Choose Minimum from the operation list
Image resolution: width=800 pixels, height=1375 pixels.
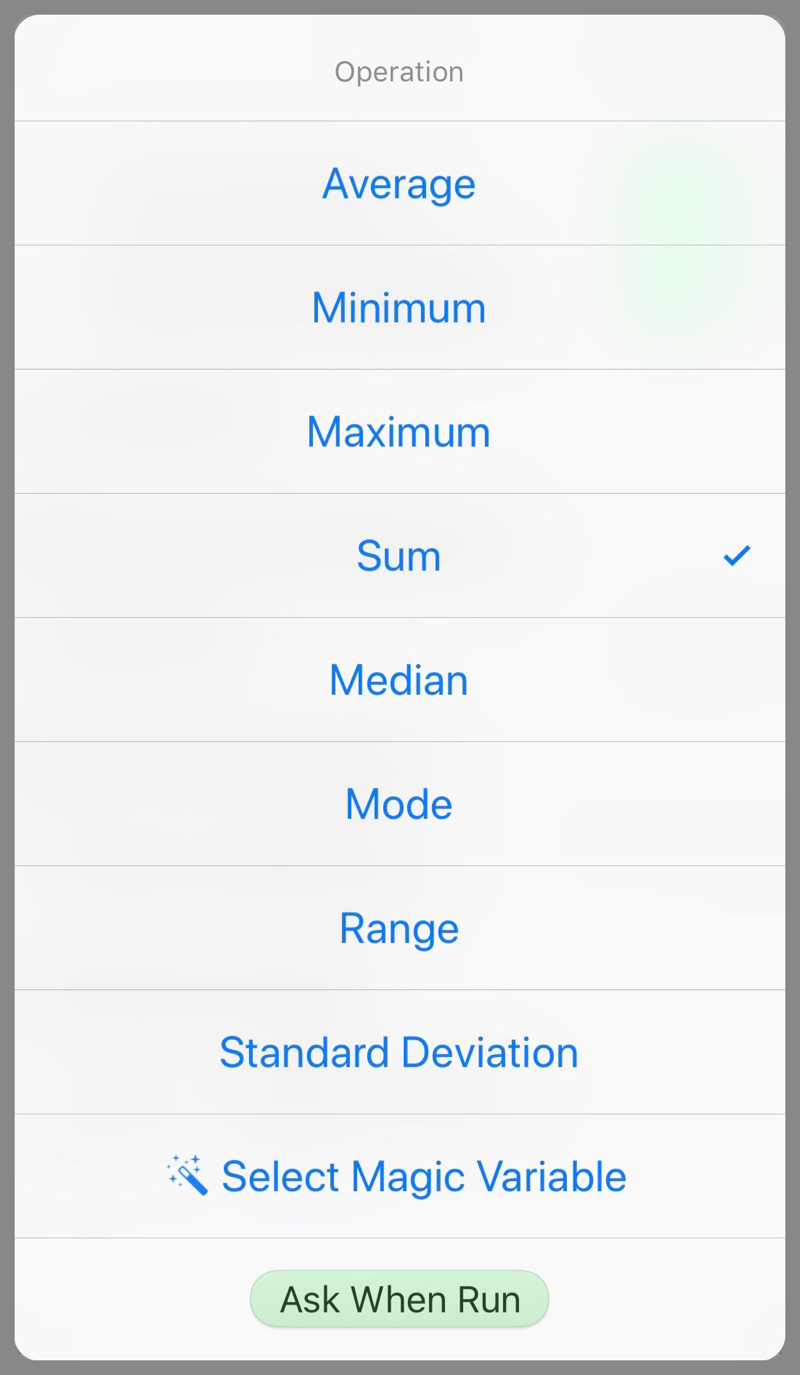coord(399,307)
